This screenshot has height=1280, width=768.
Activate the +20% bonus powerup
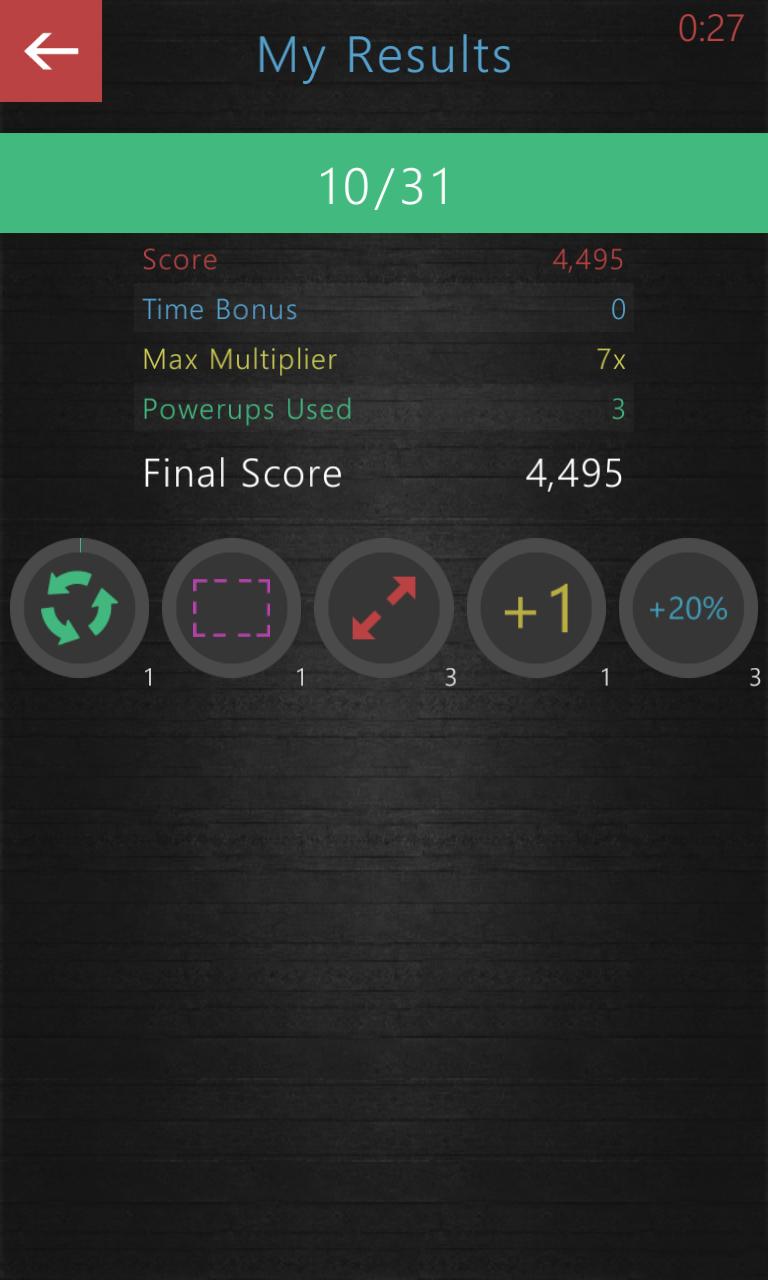688,608
